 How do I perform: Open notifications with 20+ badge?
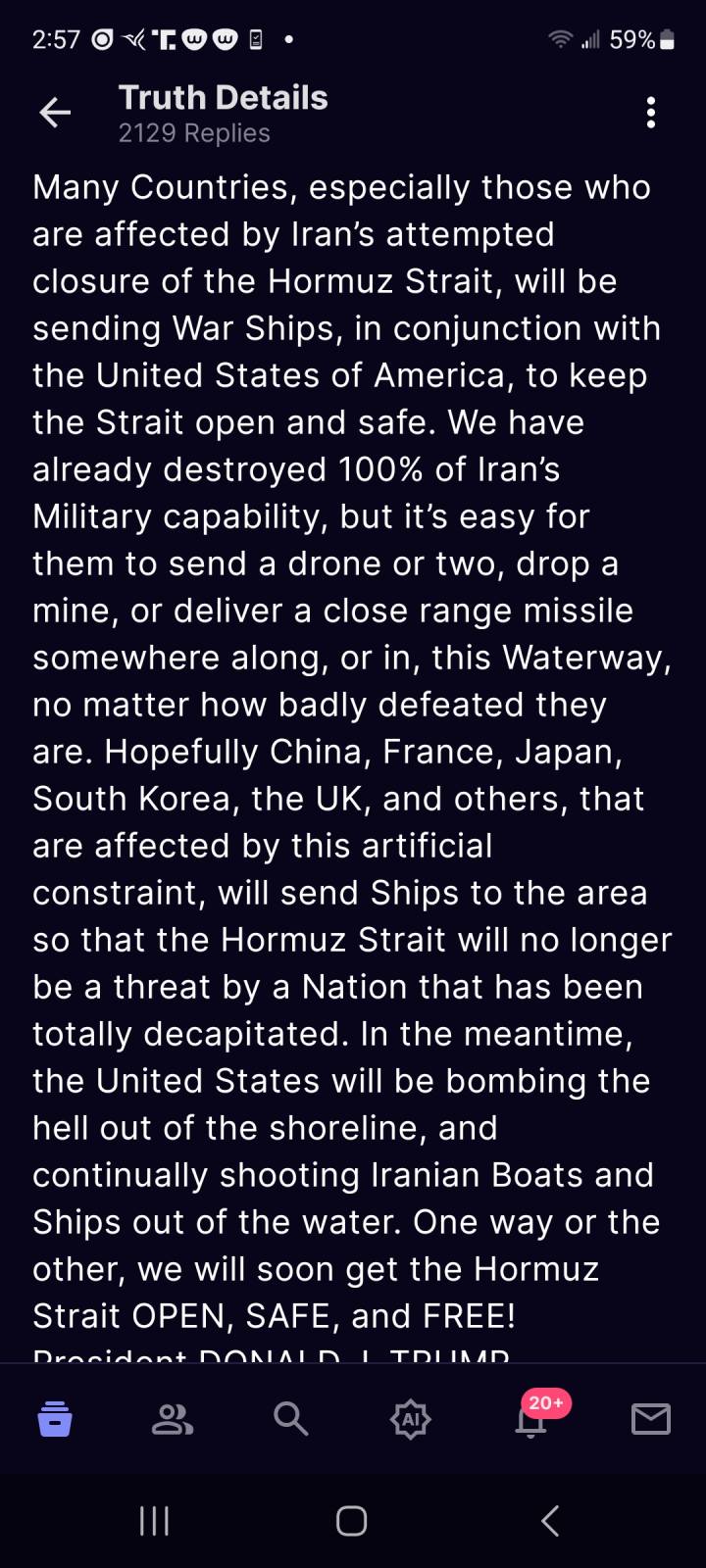tap(531, 1418)
